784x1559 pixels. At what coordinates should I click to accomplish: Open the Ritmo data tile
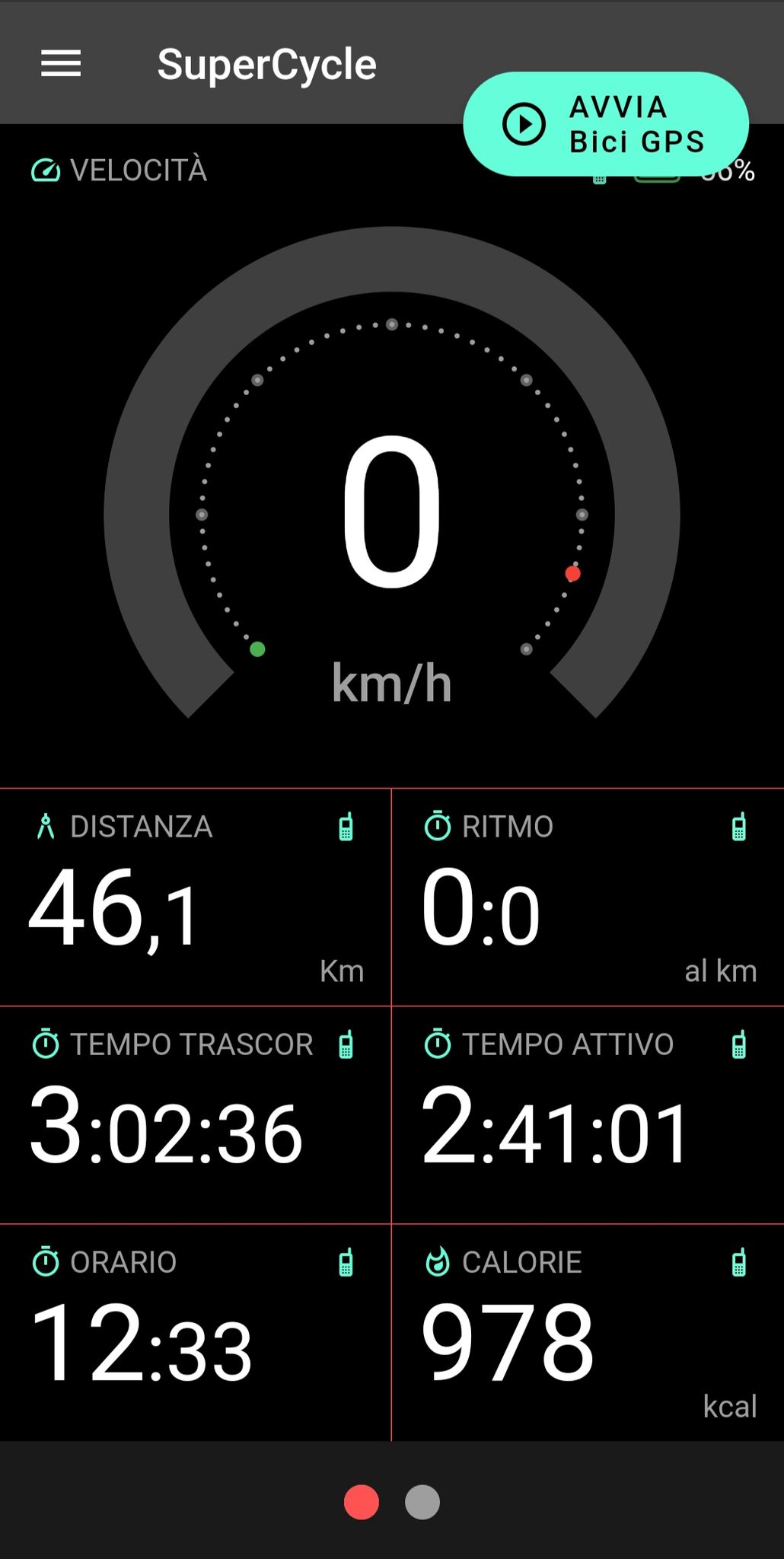[588, 897]
